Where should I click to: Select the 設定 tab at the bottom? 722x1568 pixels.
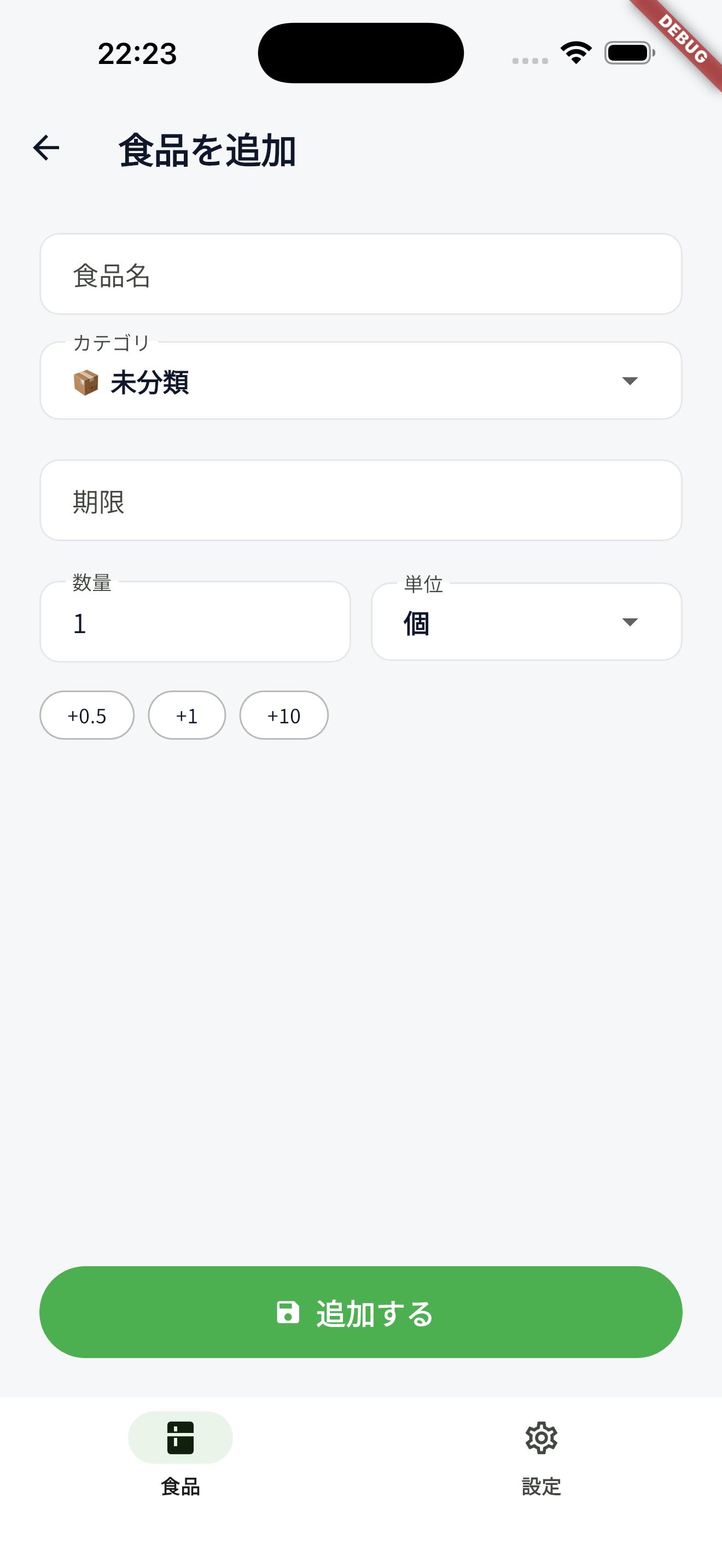[541, 1461]
